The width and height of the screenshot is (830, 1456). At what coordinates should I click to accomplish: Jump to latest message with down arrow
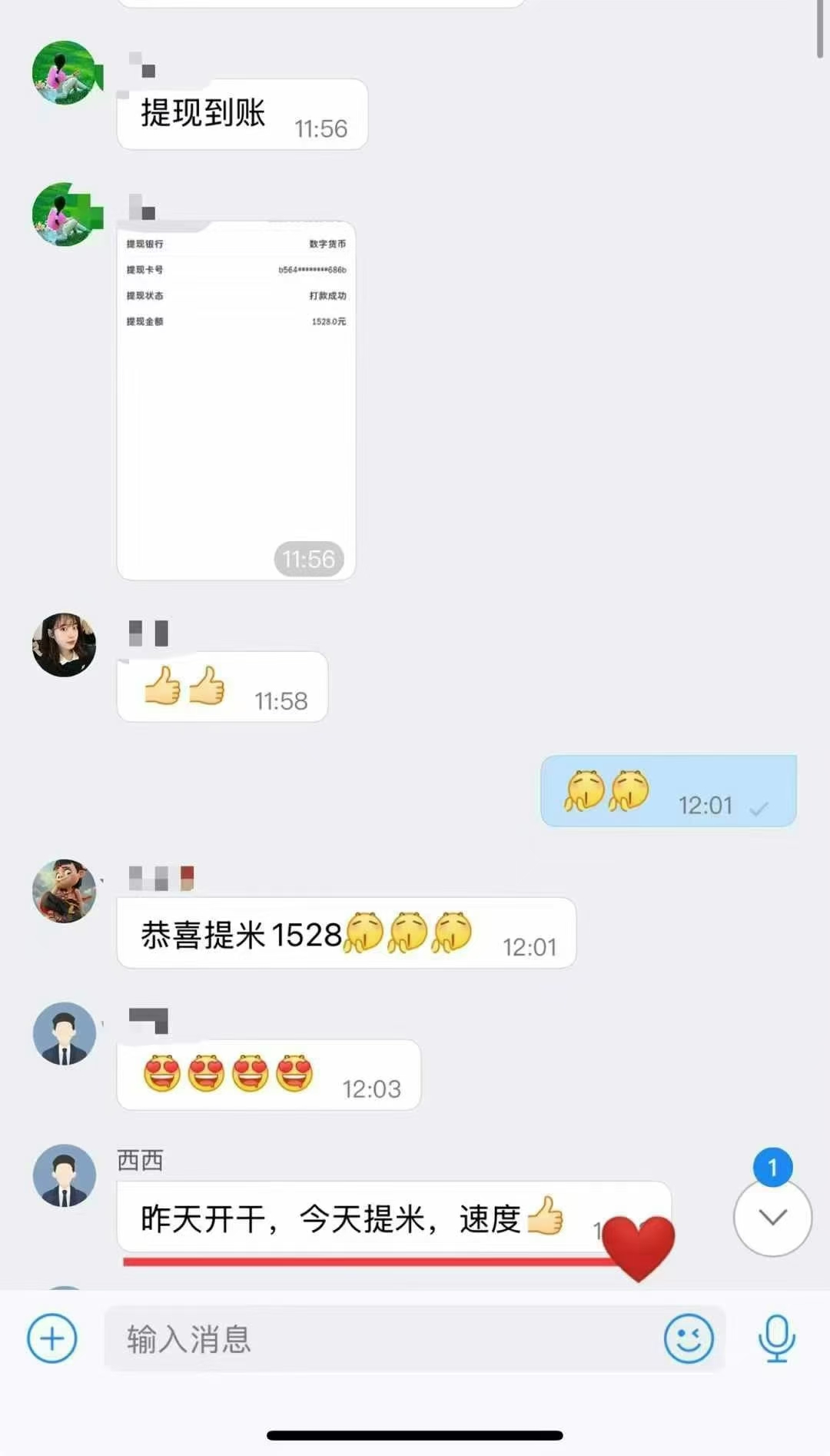[772, 1217]
